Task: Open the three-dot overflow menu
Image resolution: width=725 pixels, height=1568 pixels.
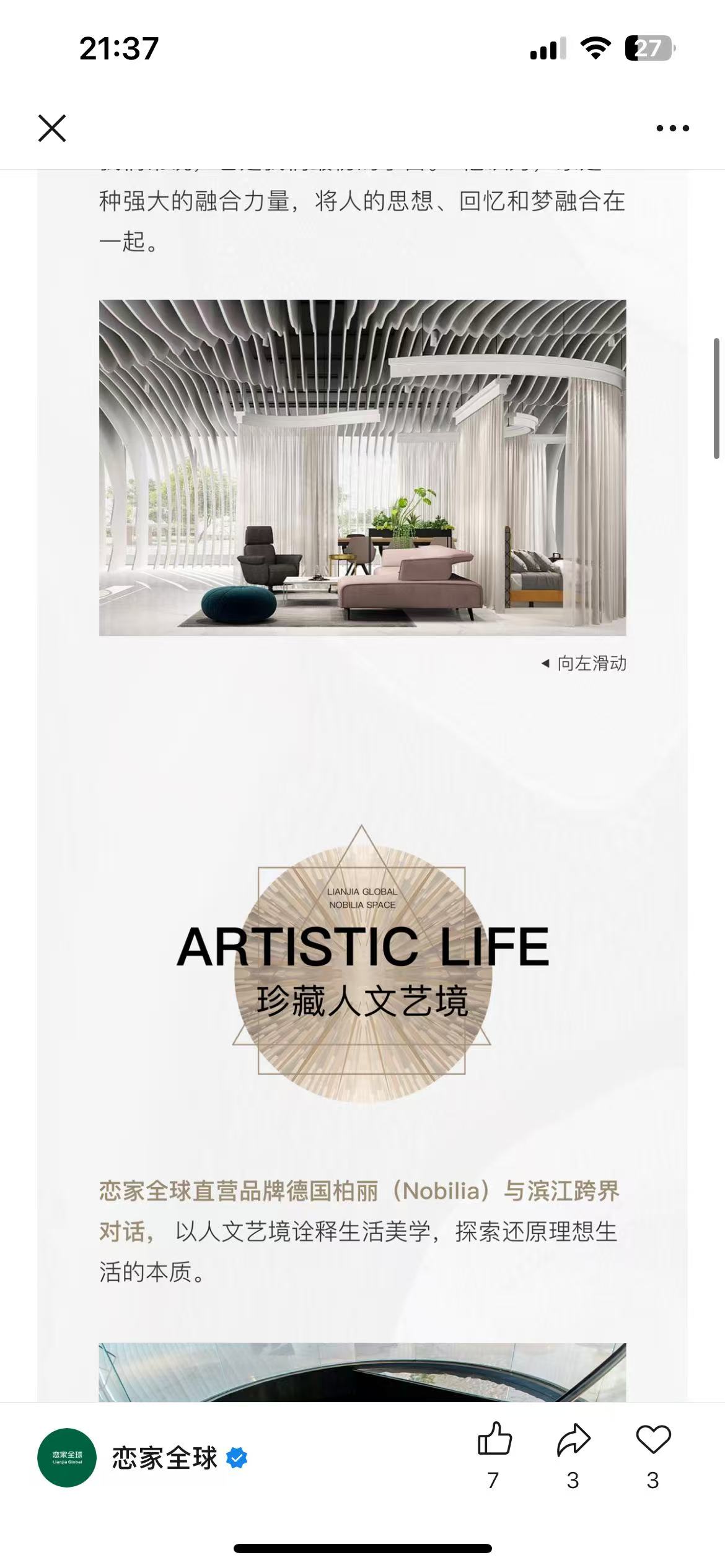Action: click(672, 128)
